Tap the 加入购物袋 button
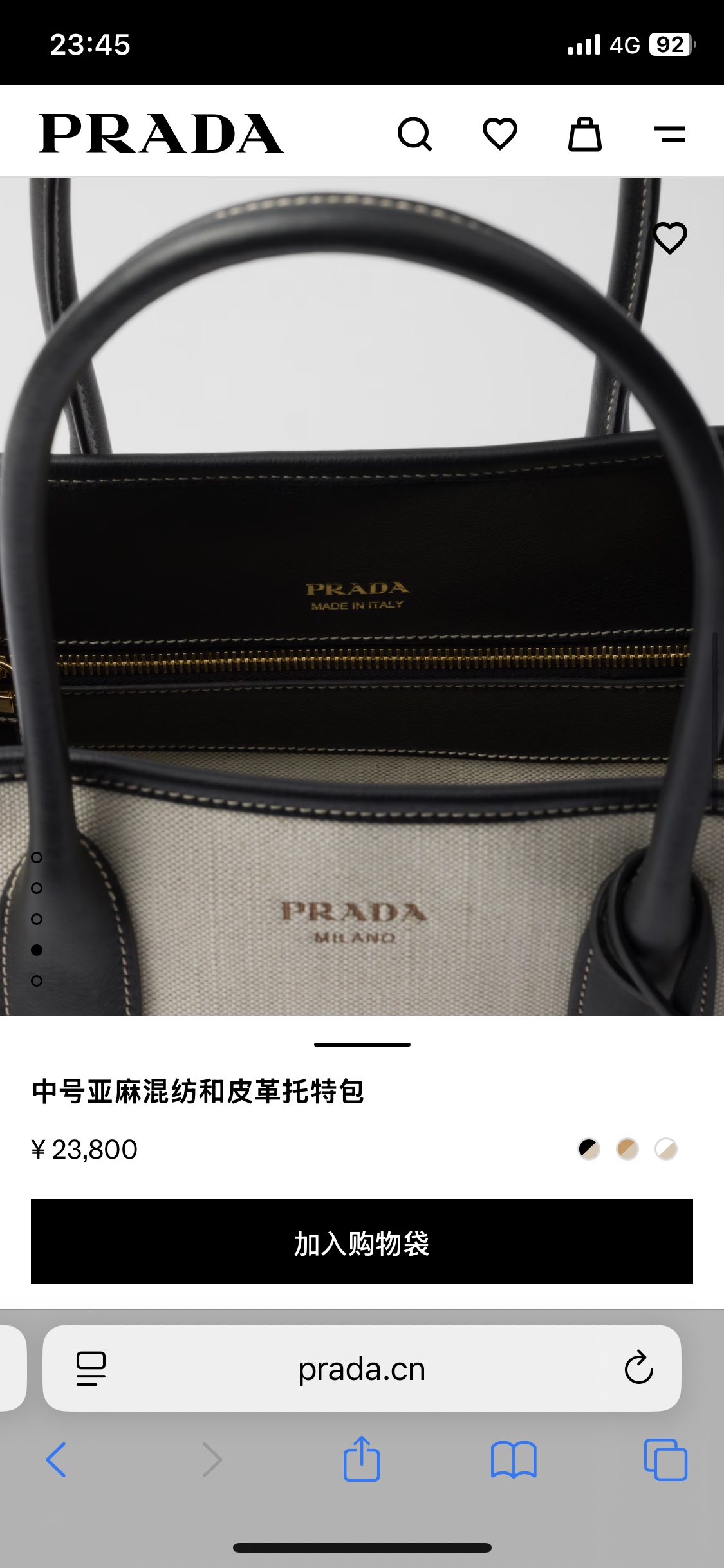The width and height of the screenshot is (724, 1568). tap(362, 1242)
